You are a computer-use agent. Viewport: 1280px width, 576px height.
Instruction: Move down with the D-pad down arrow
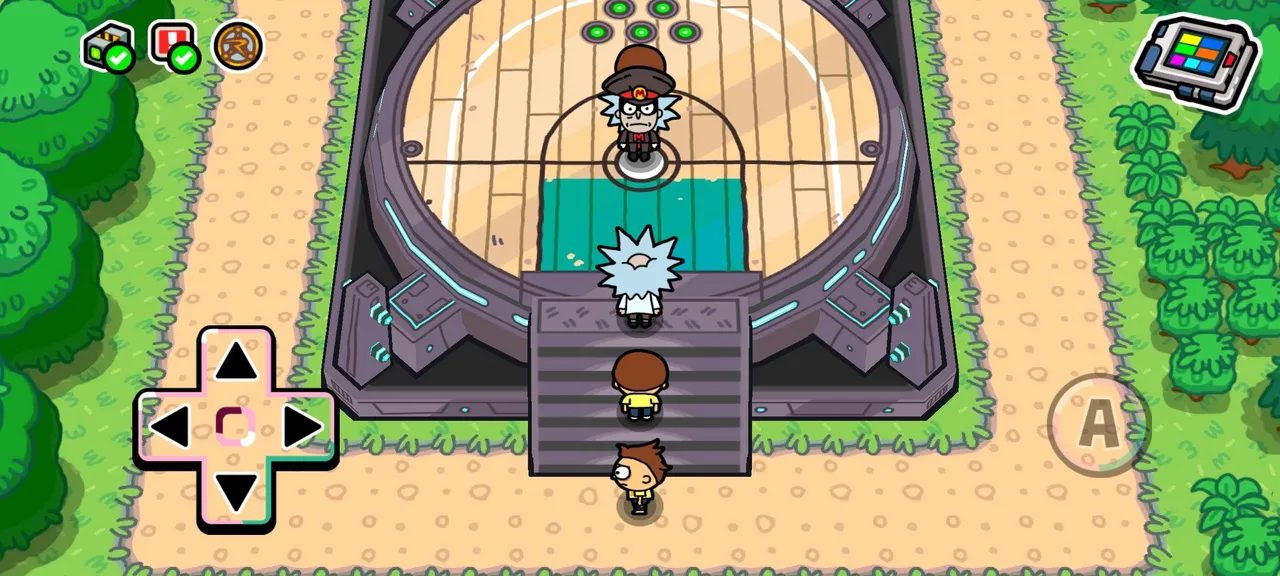(x=236, y=492)
